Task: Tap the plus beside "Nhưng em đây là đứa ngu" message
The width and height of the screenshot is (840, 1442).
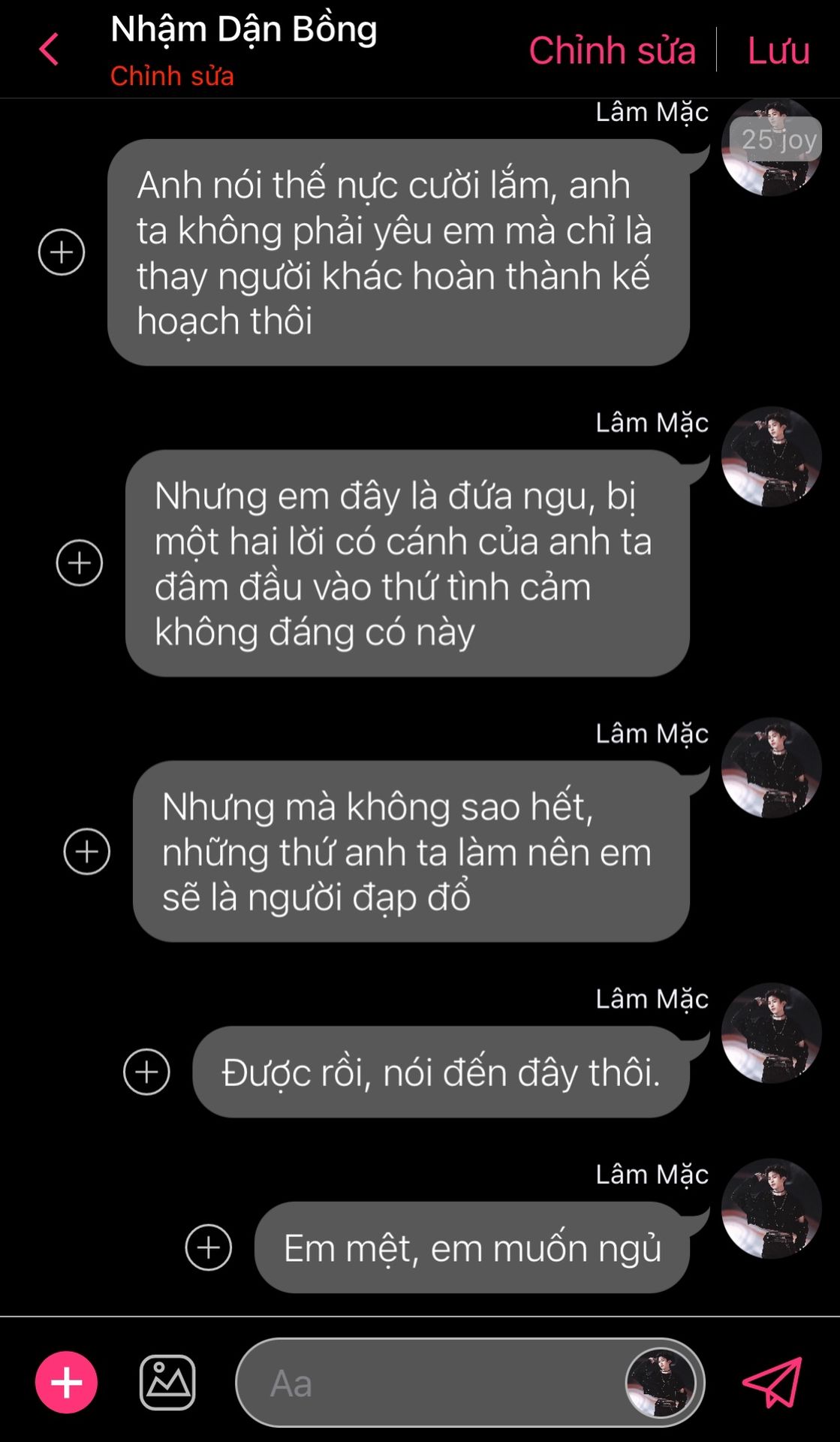Action: coord(80,563)
